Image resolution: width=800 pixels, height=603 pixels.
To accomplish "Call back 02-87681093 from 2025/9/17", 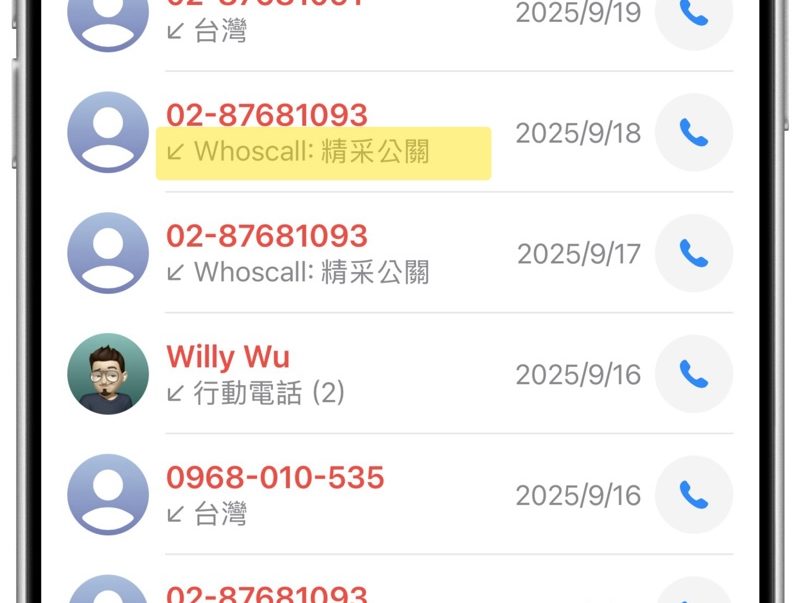I will coord(693,253).
